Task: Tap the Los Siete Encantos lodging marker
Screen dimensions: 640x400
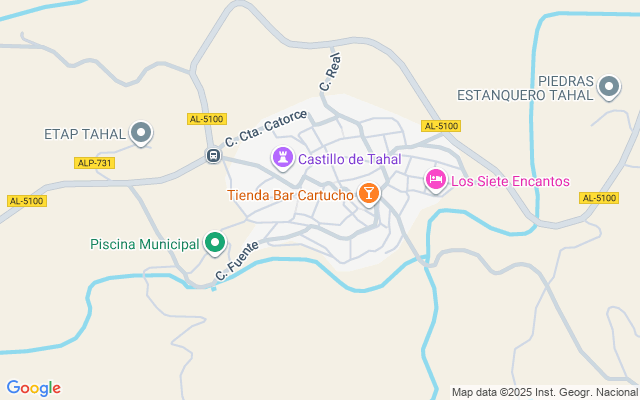Action: pyautogui.click(x=436, y=180)
